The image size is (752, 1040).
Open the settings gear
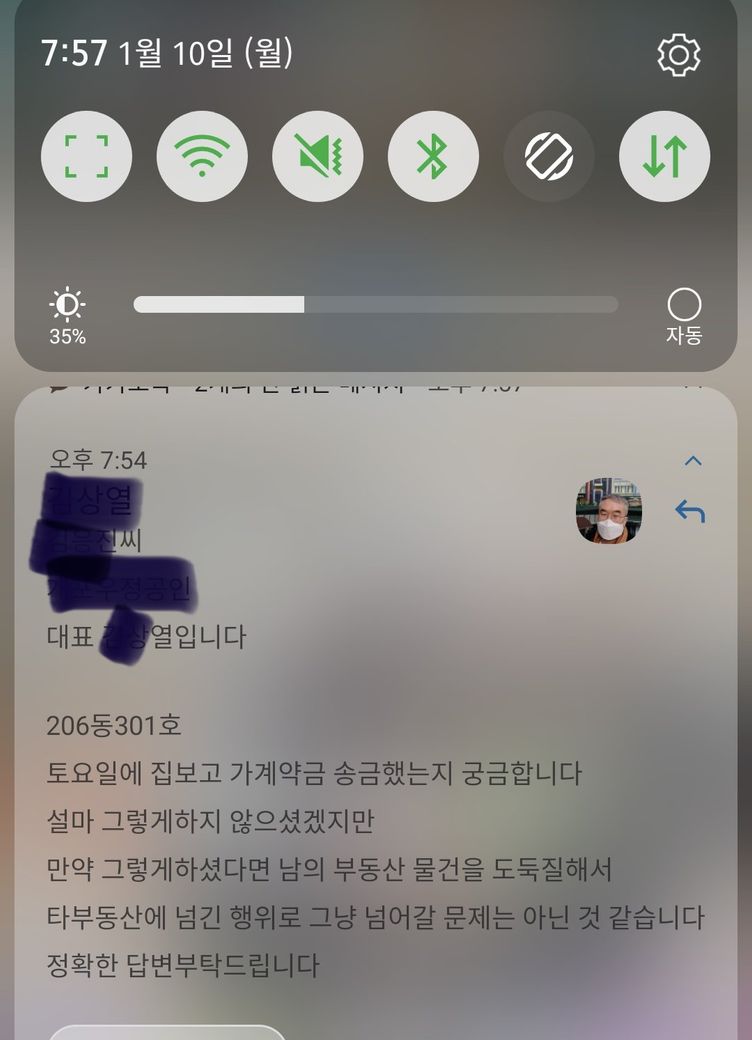[679, 54]
